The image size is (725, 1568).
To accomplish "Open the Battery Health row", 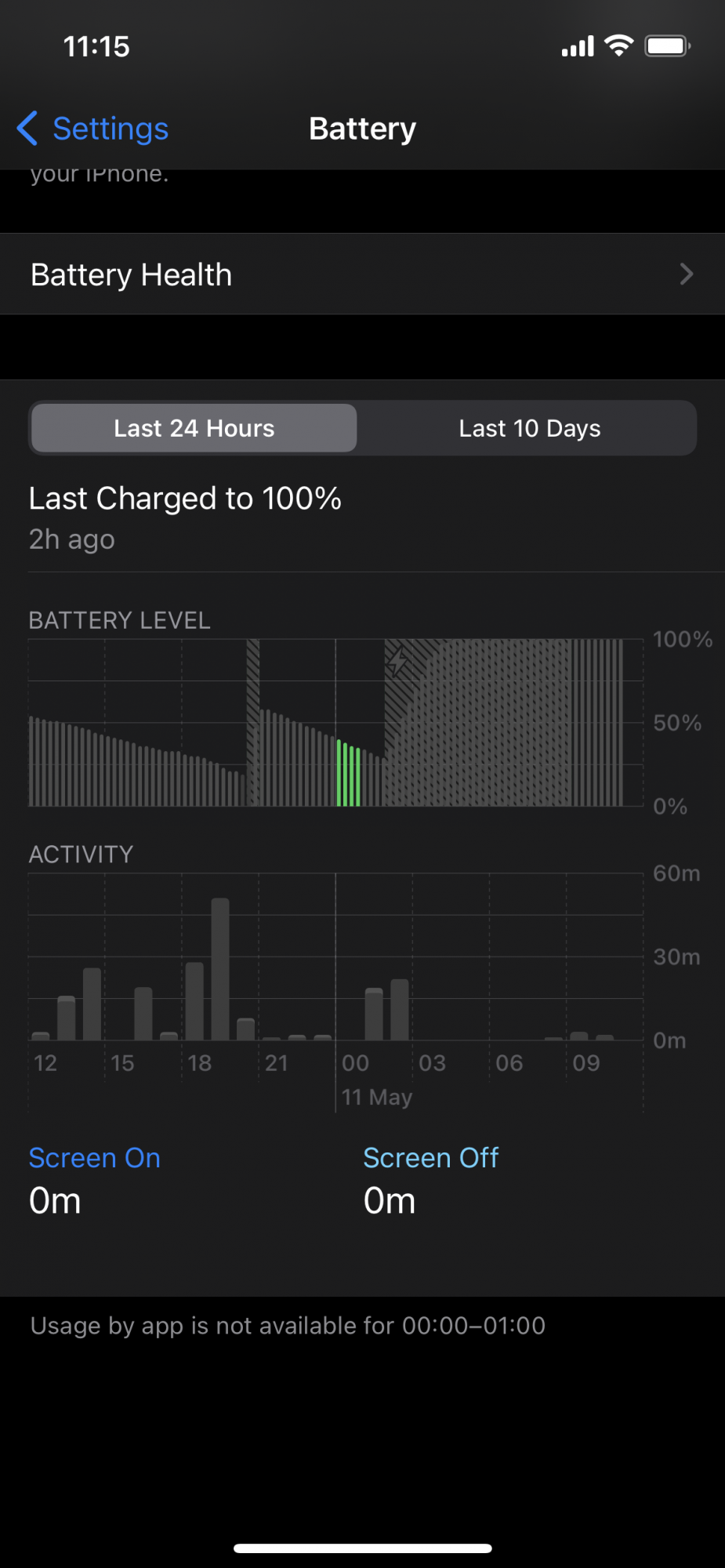I will click(x=362, y=274).
